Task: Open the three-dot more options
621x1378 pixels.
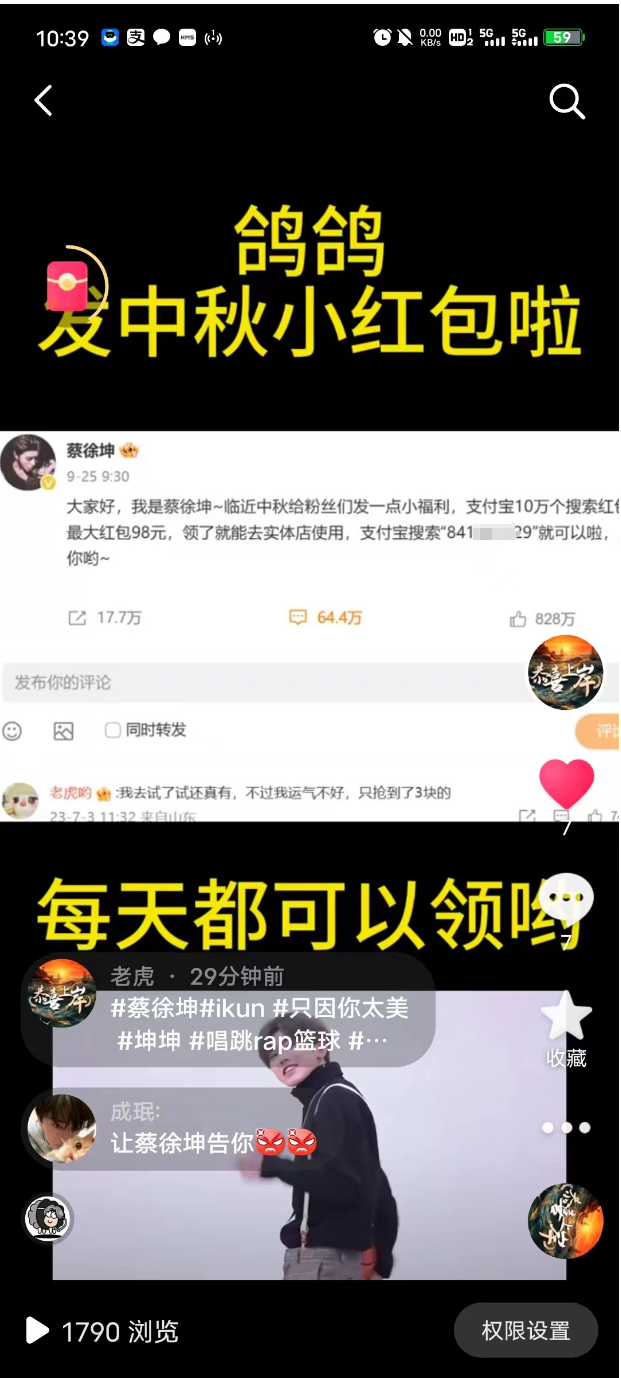Action: coord(566,1127)
